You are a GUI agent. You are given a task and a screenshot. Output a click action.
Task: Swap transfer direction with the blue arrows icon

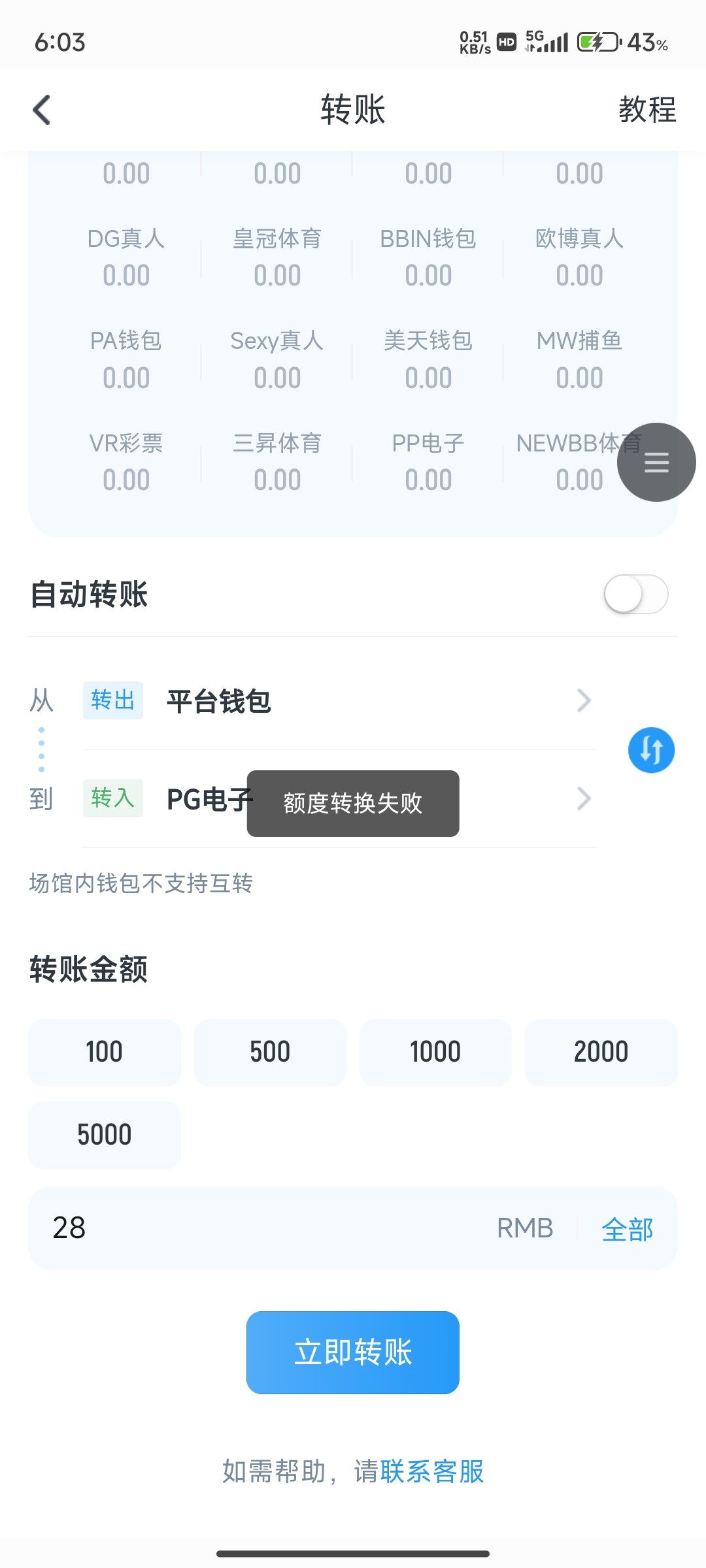click(x=650, y=750)
